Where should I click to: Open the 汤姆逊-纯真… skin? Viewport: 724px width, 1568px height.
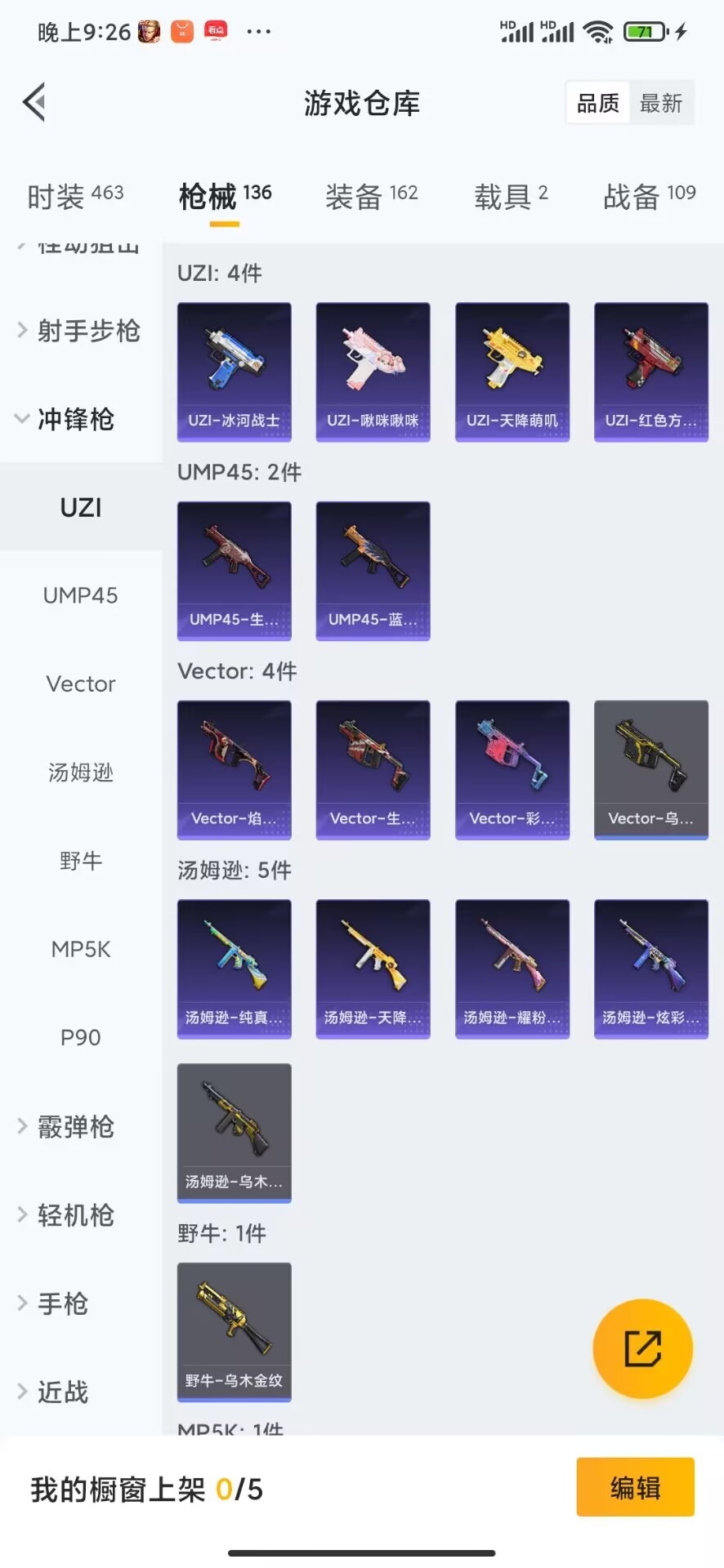click(x=235, y=969)
